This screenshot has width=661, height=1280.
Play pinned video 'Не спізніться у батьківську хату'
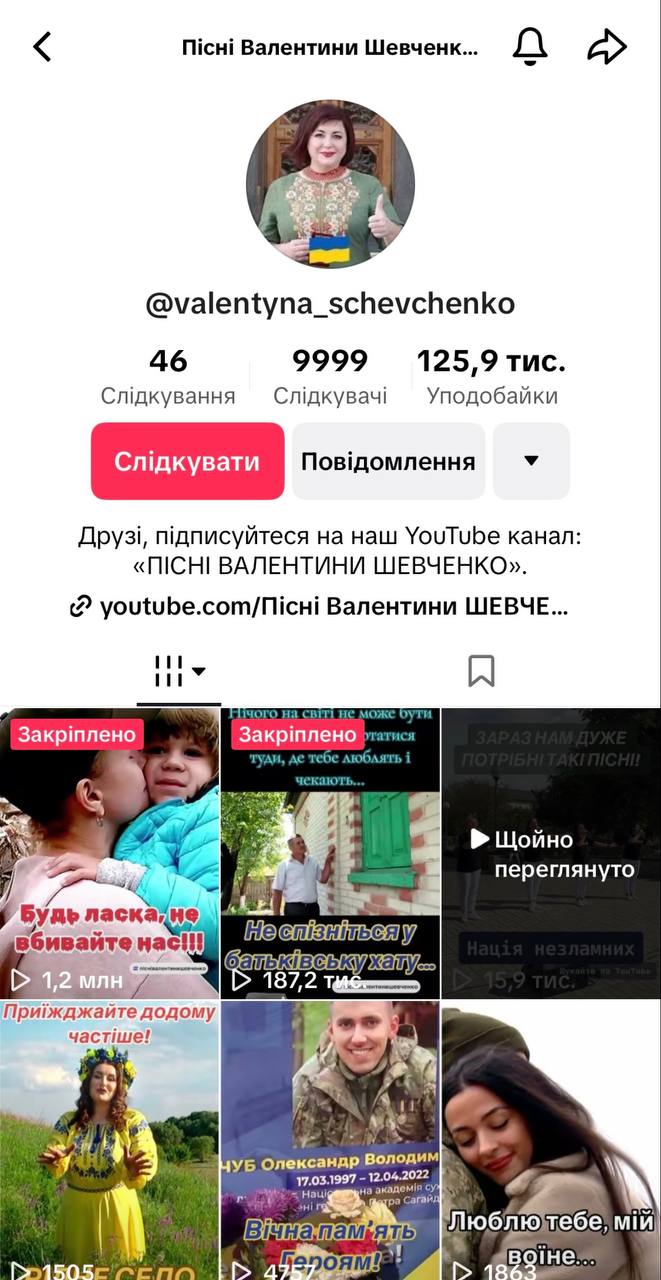(x=330, y=853)
